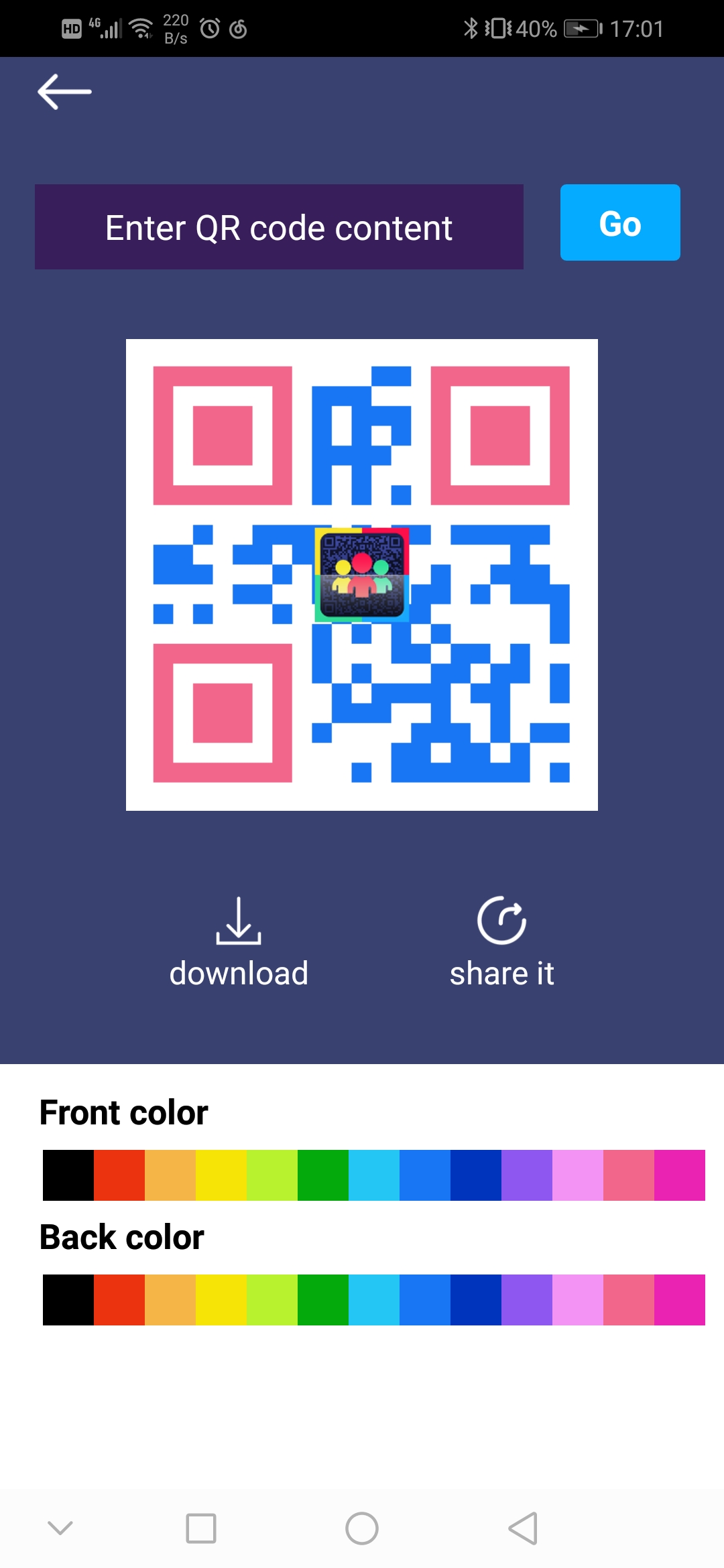This screenshot has width=724, height=1568.
Task: Pick orange for the Back color
Action: tap(170, 1300)
